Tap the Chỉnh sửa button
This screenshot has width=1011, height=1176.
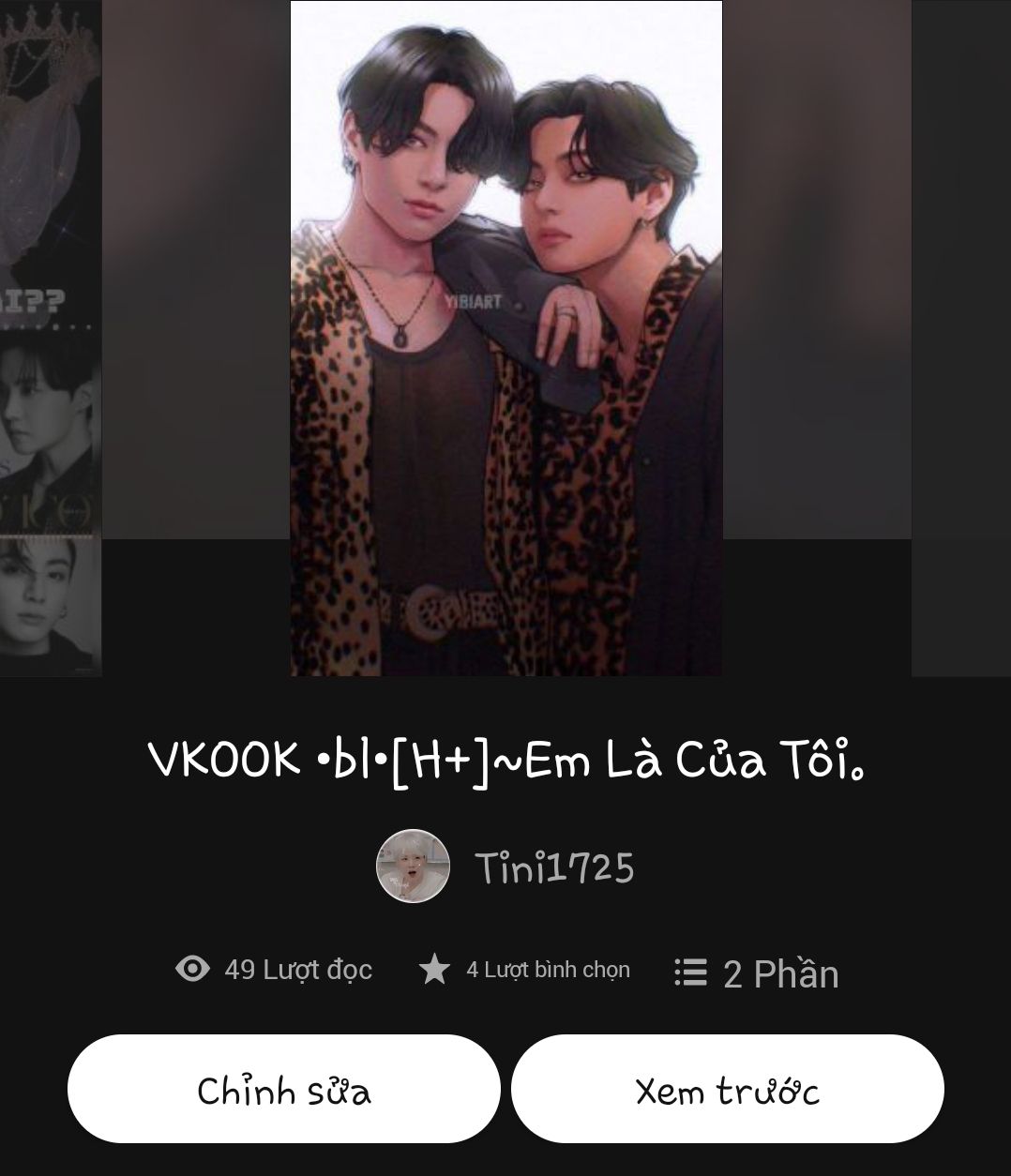284,1090
